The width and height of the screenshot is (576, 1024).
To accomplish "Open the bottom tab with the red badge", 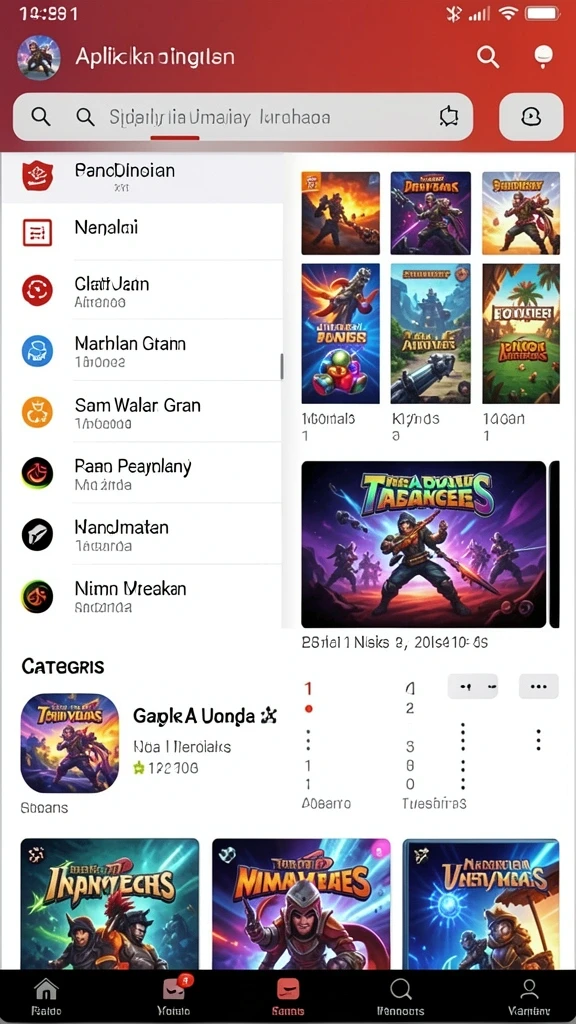I will point(173,997).
